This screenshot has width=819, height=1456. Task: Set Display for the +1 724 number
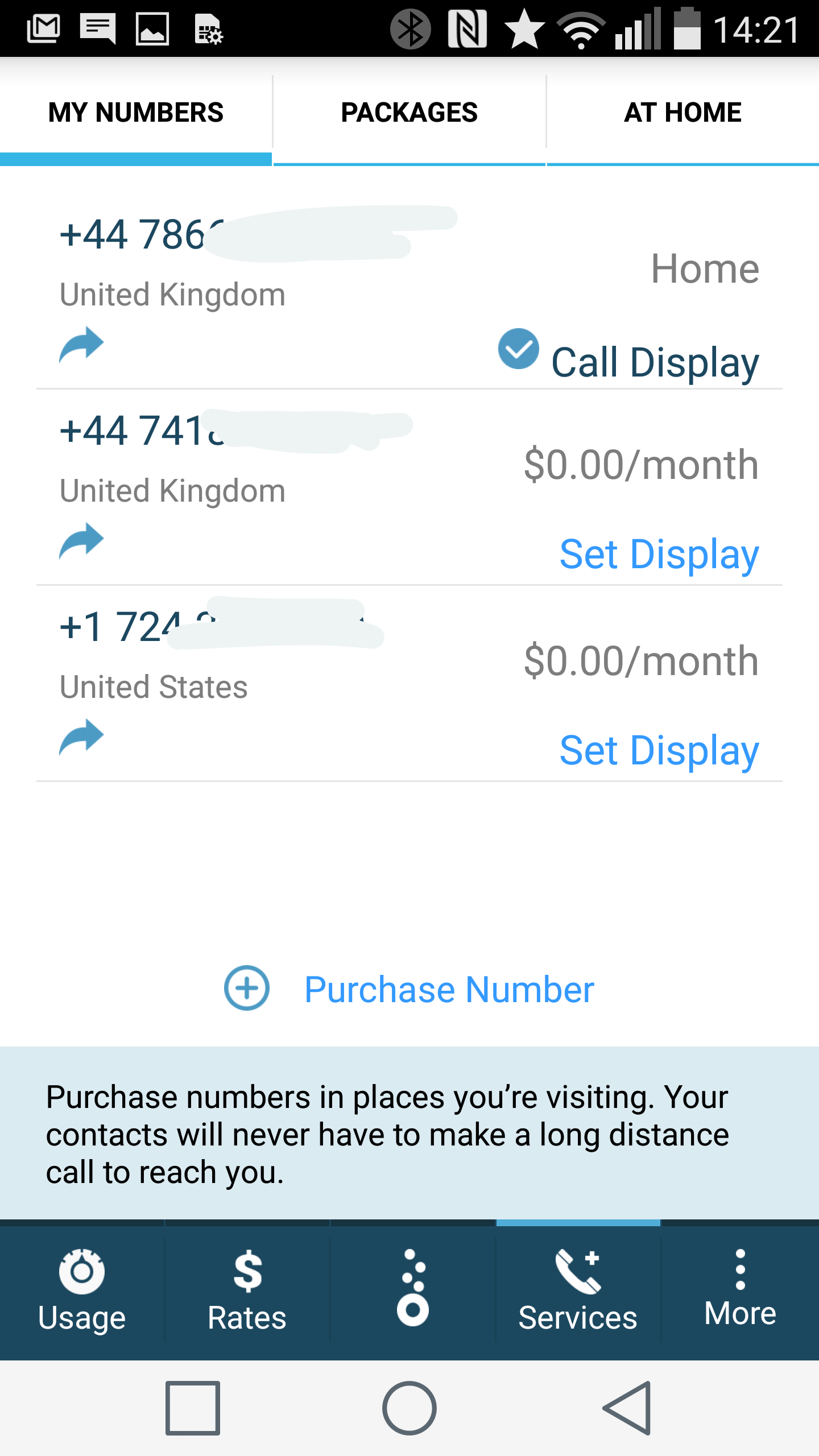pos(659,750)
